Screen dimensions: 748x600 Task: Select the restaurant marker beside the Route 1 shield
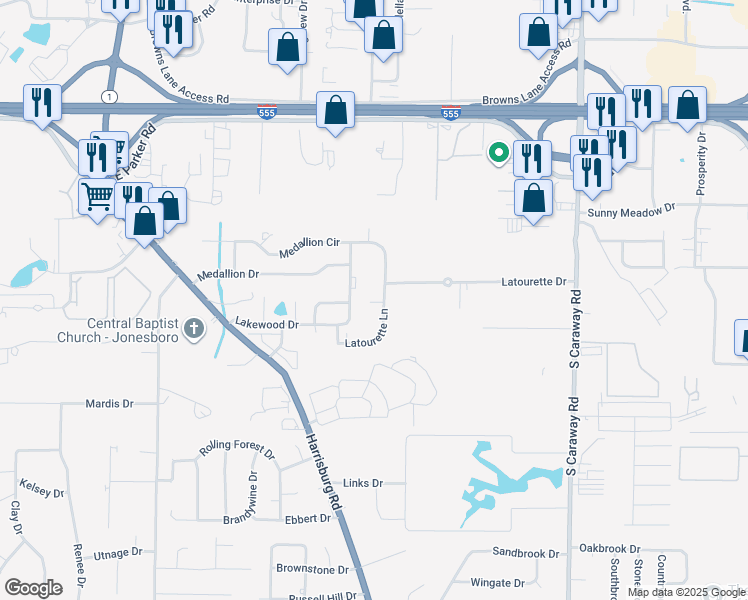pyautogui.click(x=43, y=102)
